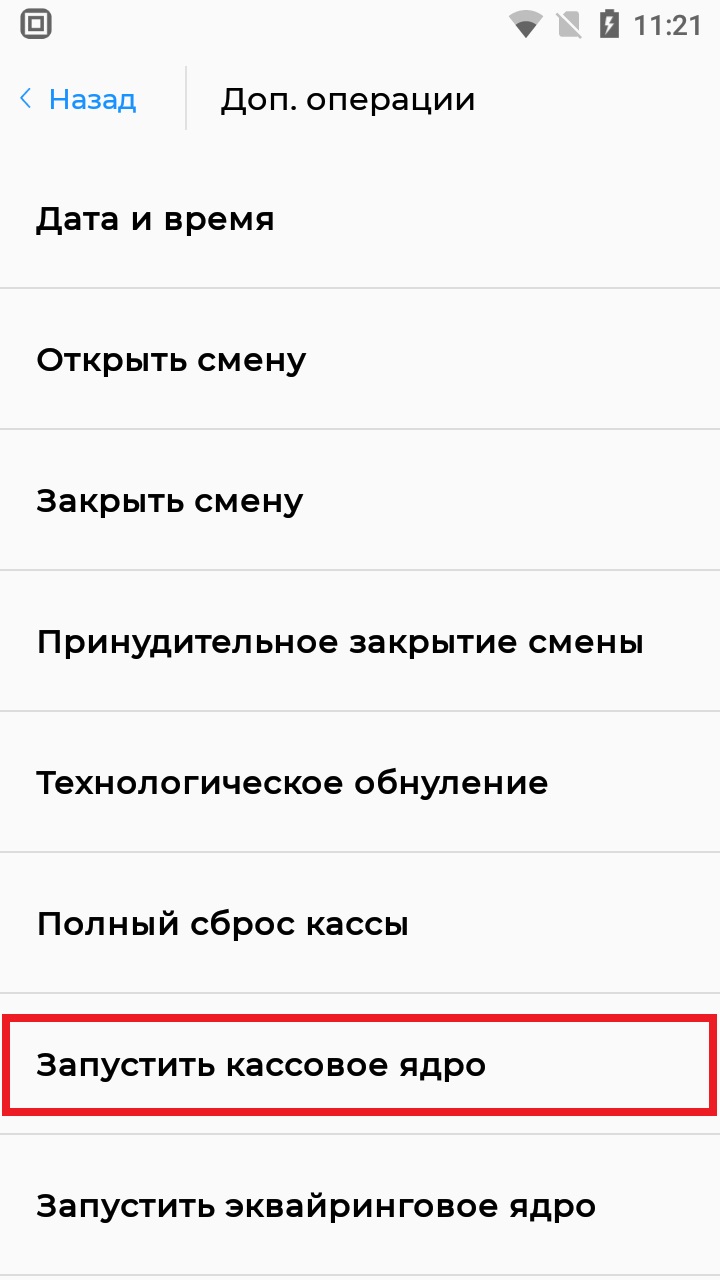Select Запустить эквайринговое ядро
Viewport: 720px width, 1280px height.
(314, 1206)
